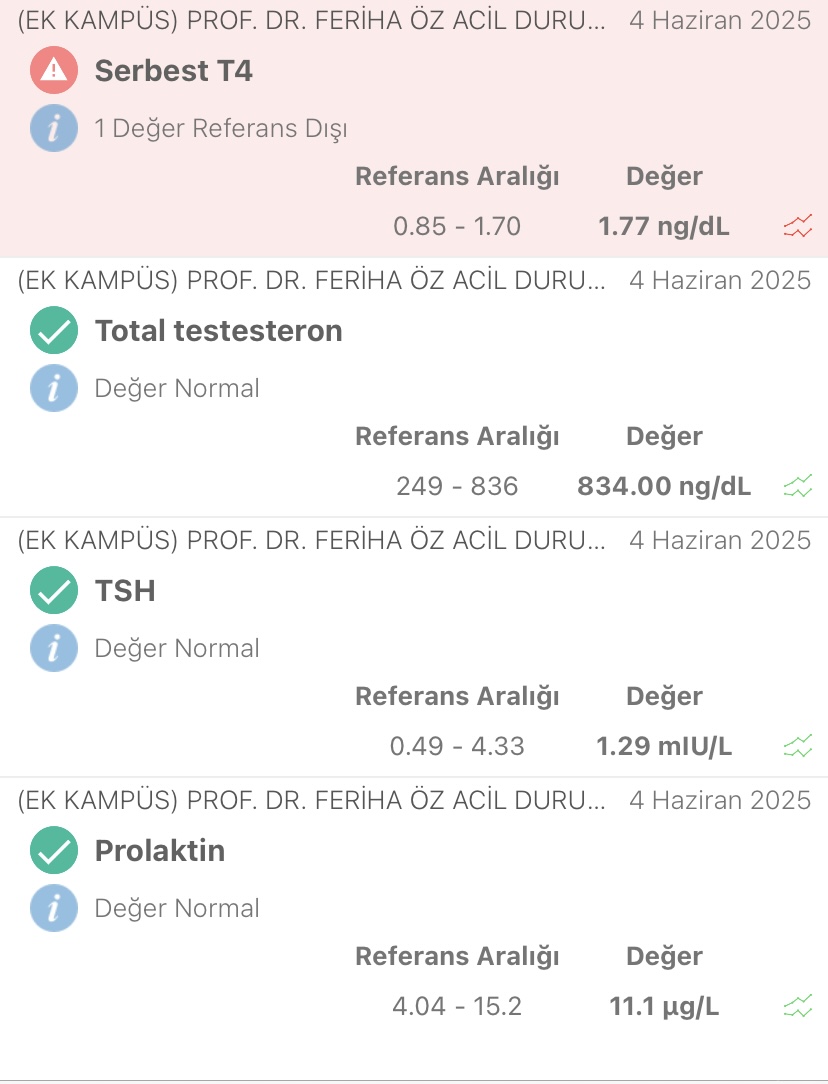Open the Serbest T4 trend chart icon
The height and width of the screenshot is (1084, 828).
(x=798, y=227)
